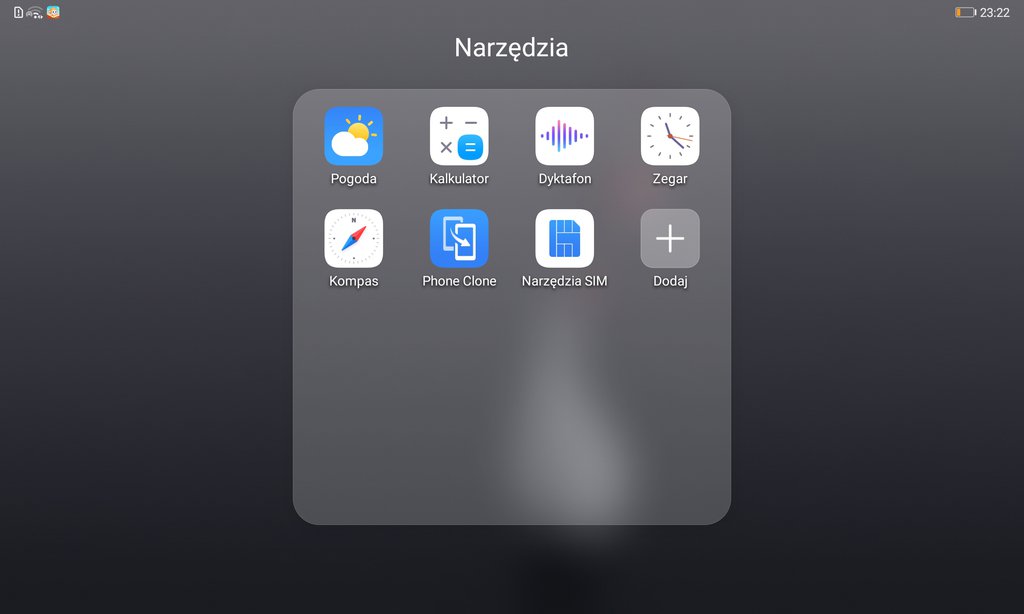Viewport: 1024px width, 614px height.
Task: Launch the Kalkulator app
Action: 459,136
